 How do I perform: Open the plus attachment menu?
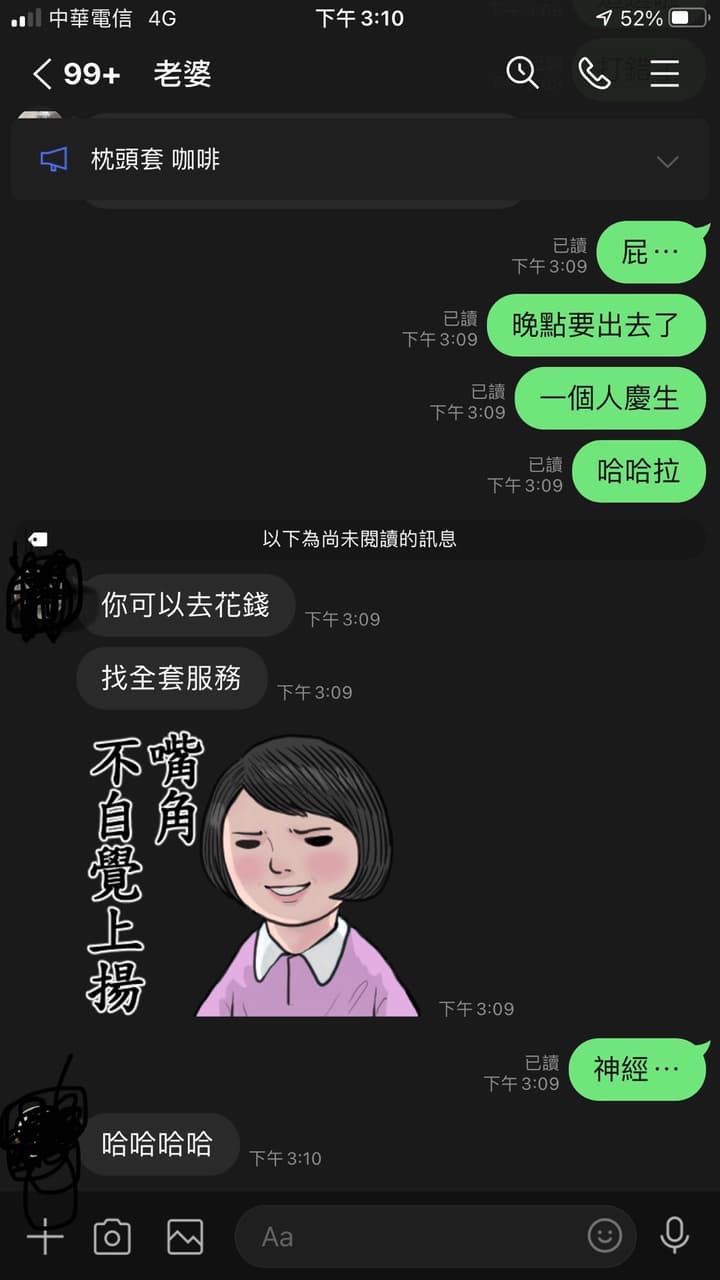45,1238
